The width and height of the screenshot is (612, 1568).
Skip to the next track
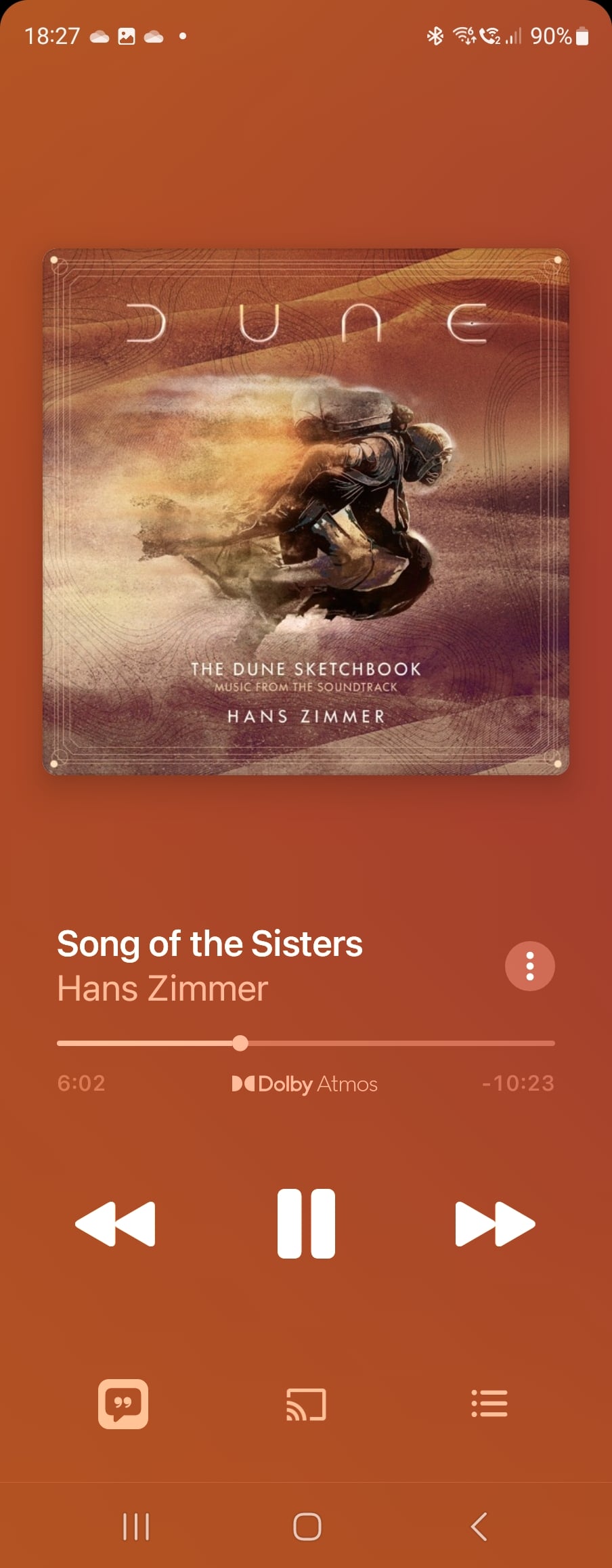pos(495,1223)
